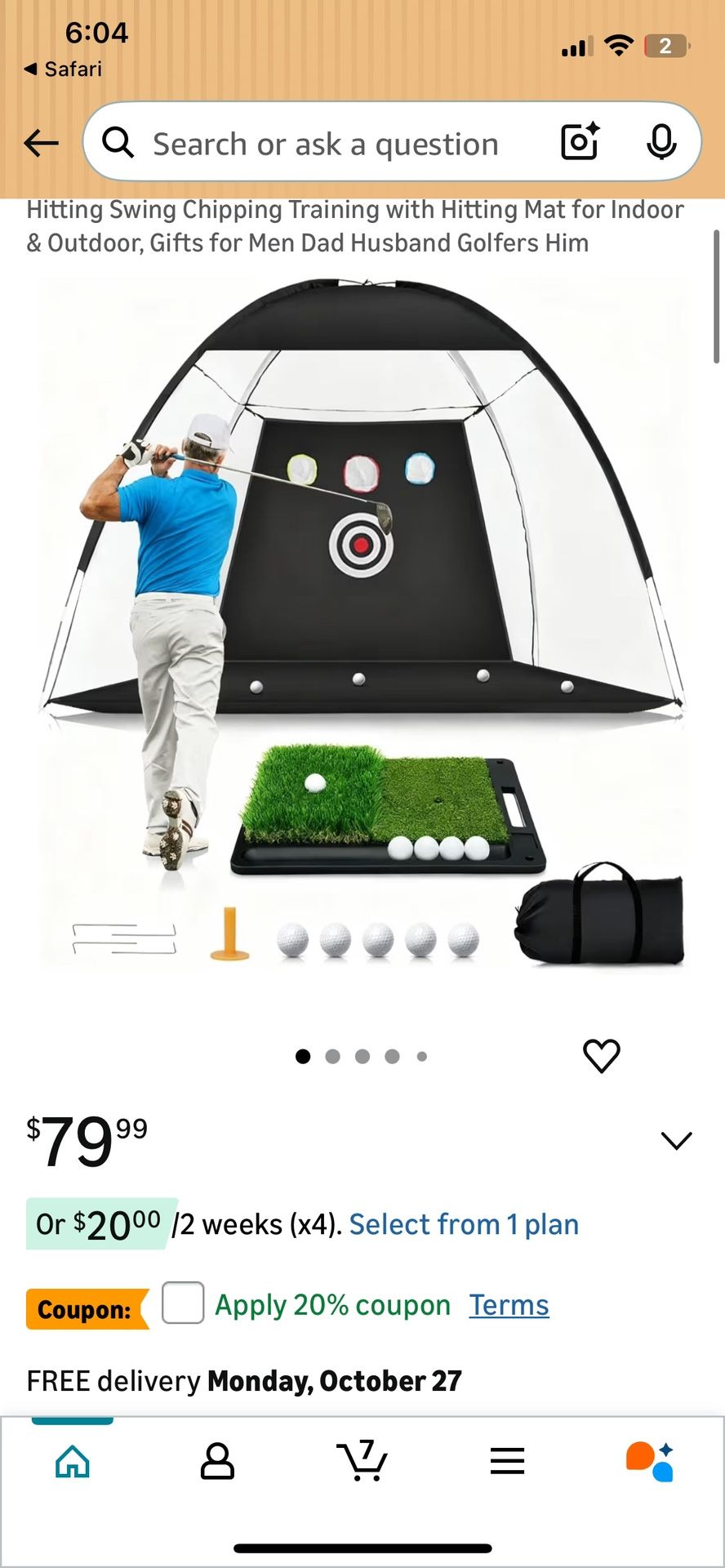Open Select from 1 plan link
Screen dimensions: 725x1568
pos(463,1223)
